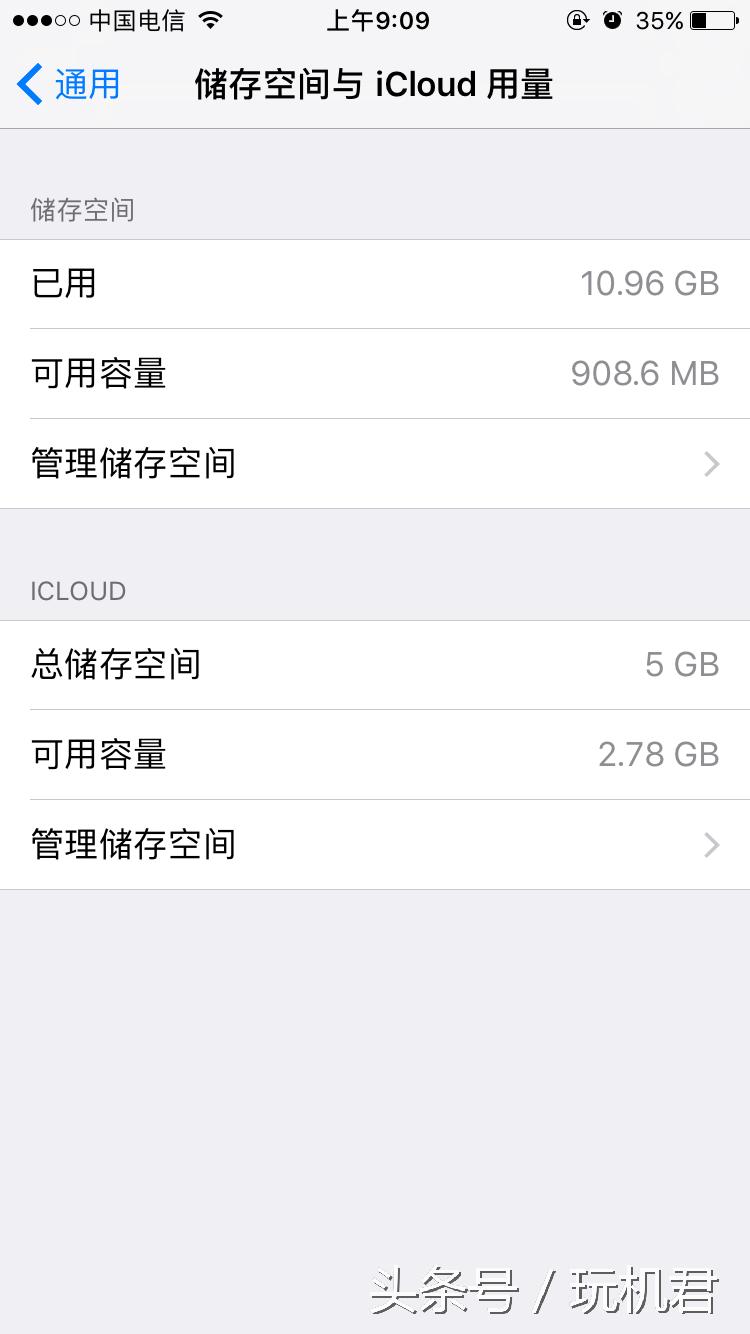This screenshot has height=1334, width=750.
Task: Tap the iCloud 可用容量 2.78 GB row
Action: pos(375,755)
